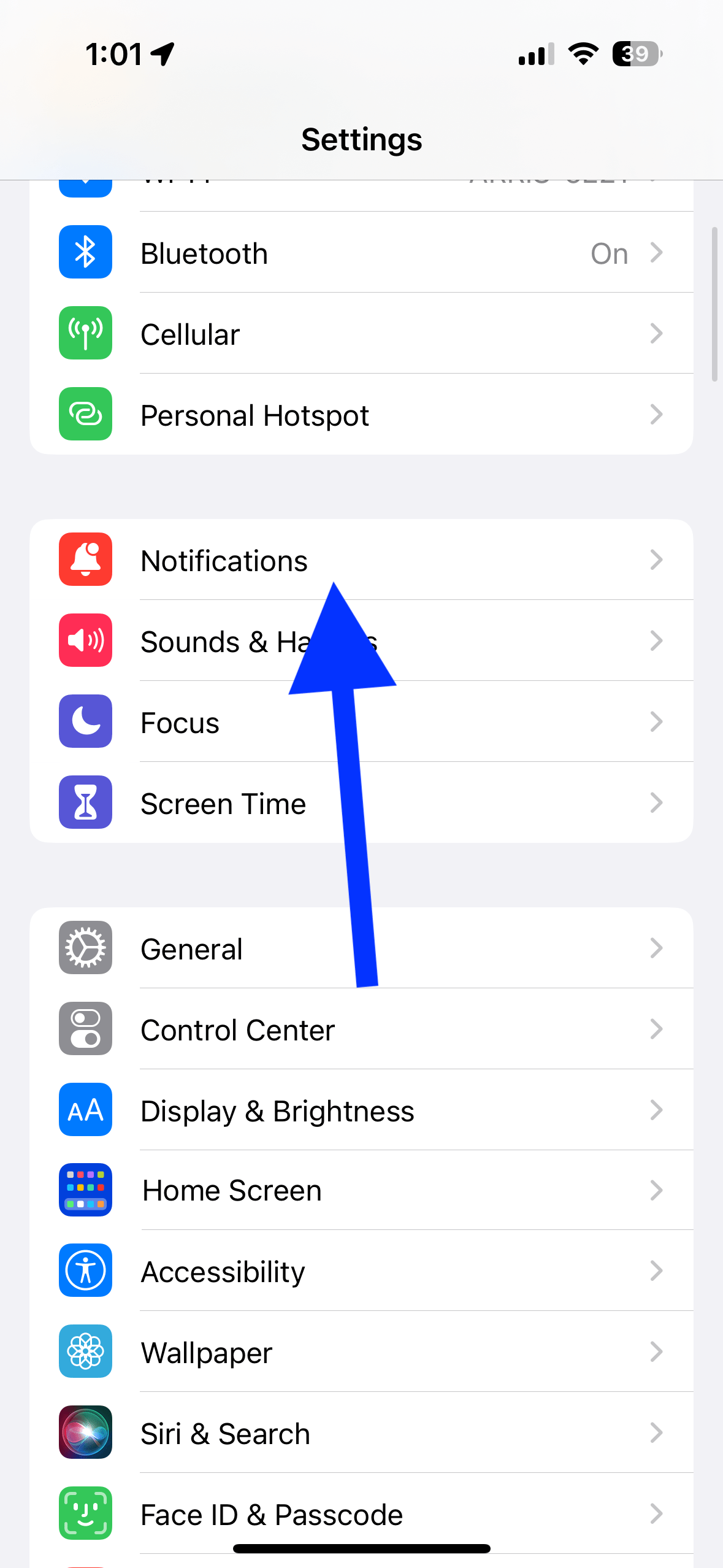Open Screen Time
Screen dimensions: 723x1568
361,803
